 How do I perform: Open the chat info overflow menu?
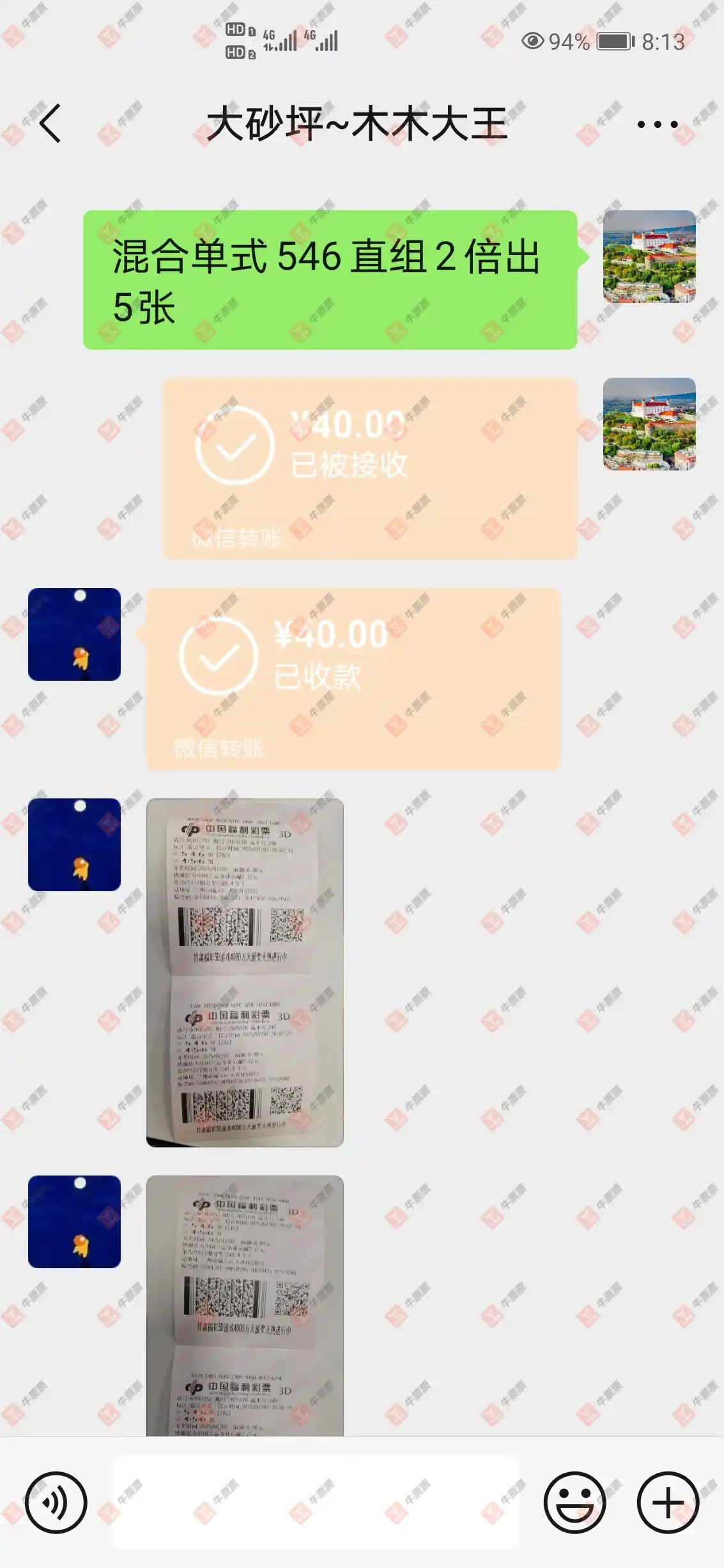[657, 125]
